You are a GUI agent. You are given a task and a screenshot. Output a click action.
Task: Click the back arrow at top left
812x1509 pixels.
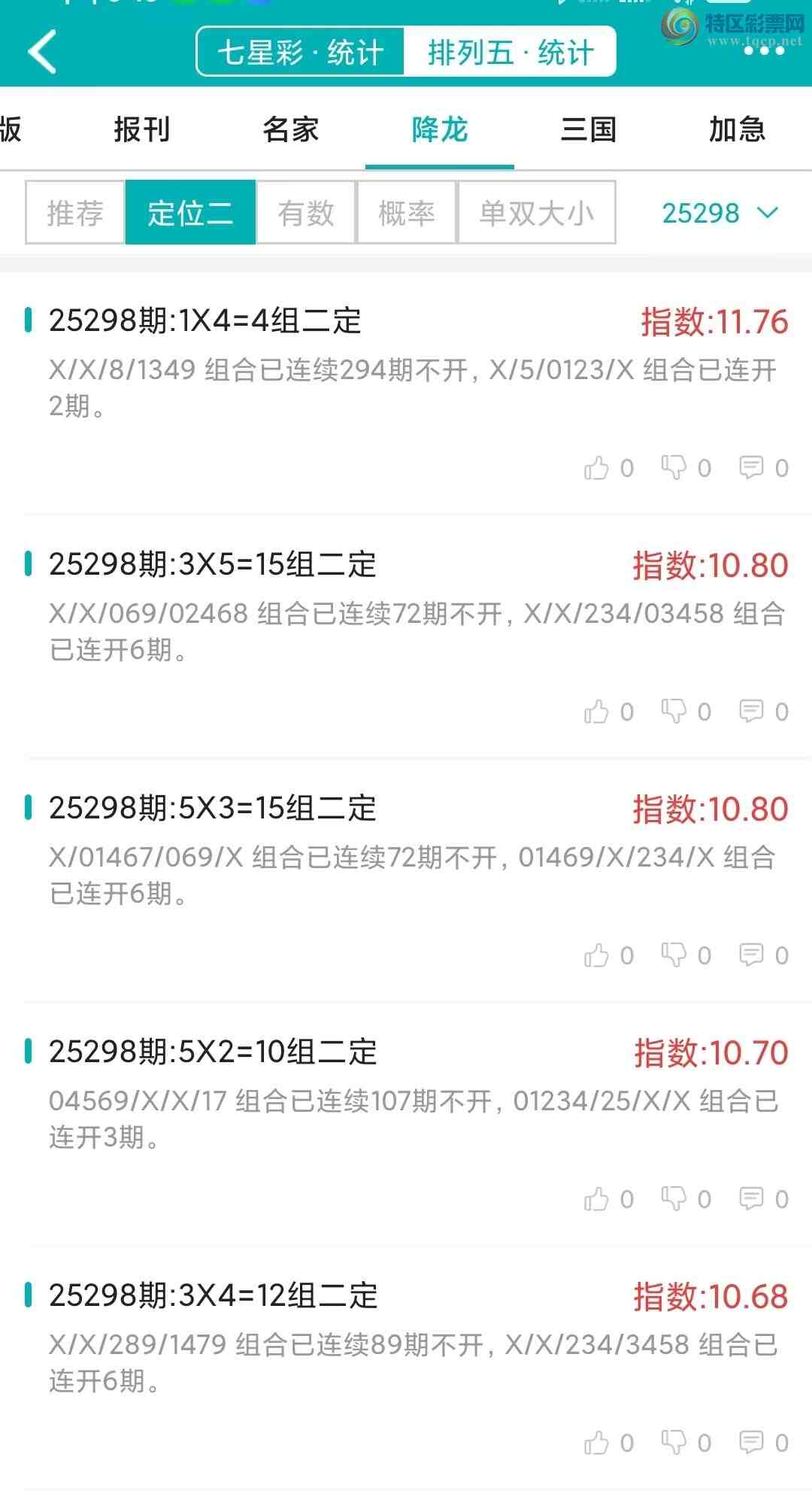point(43,53)
